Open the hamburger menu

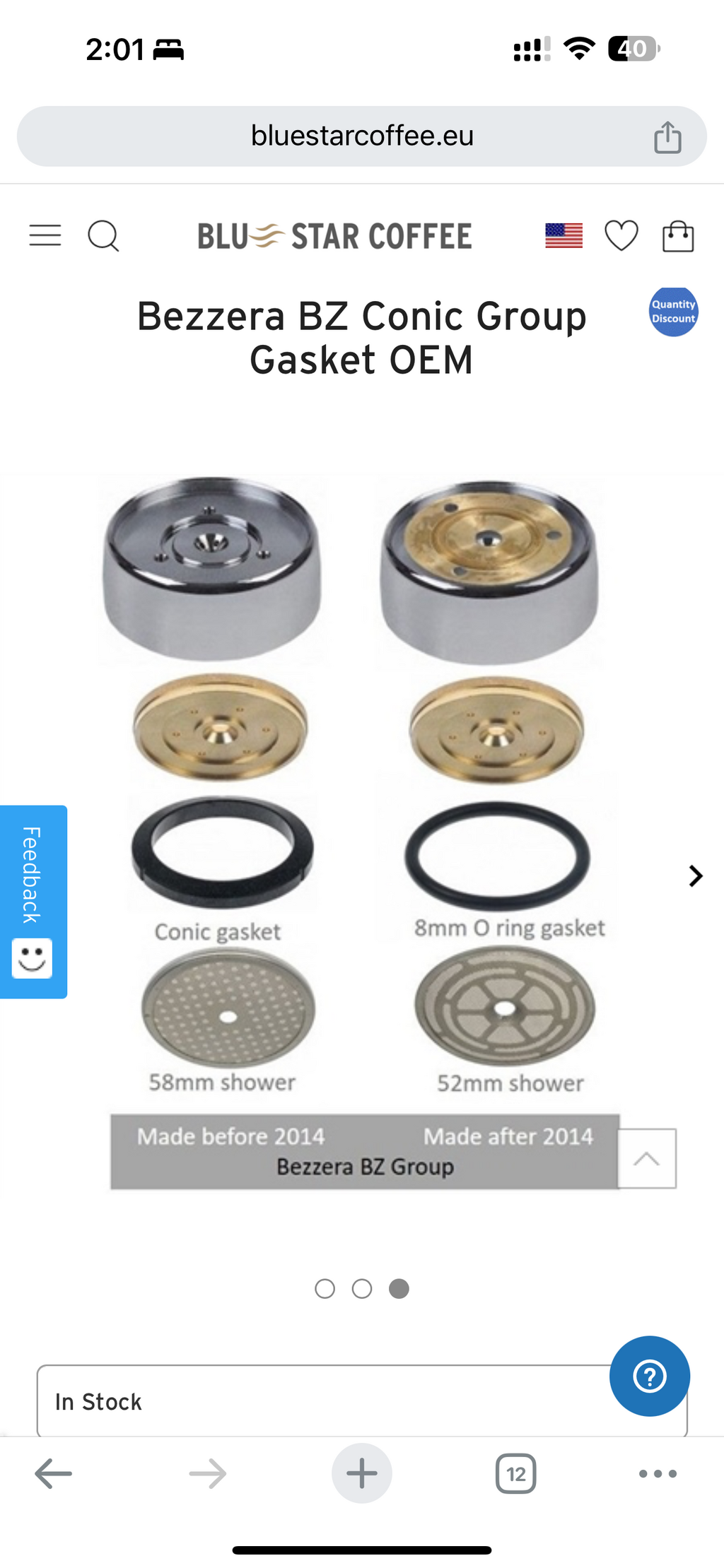pyautogui.click(x=45, y=235)
